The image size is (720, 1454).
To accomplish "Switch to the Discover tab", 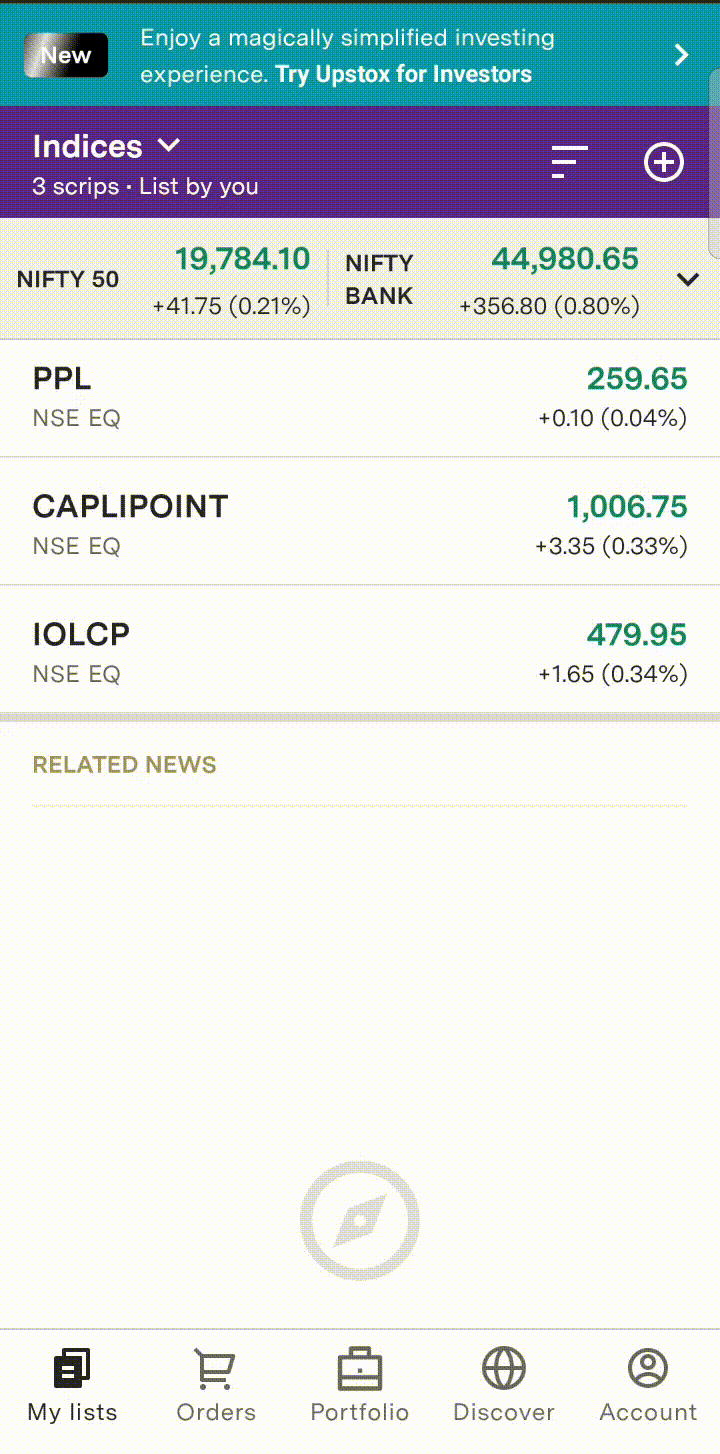I will 503,1384.
